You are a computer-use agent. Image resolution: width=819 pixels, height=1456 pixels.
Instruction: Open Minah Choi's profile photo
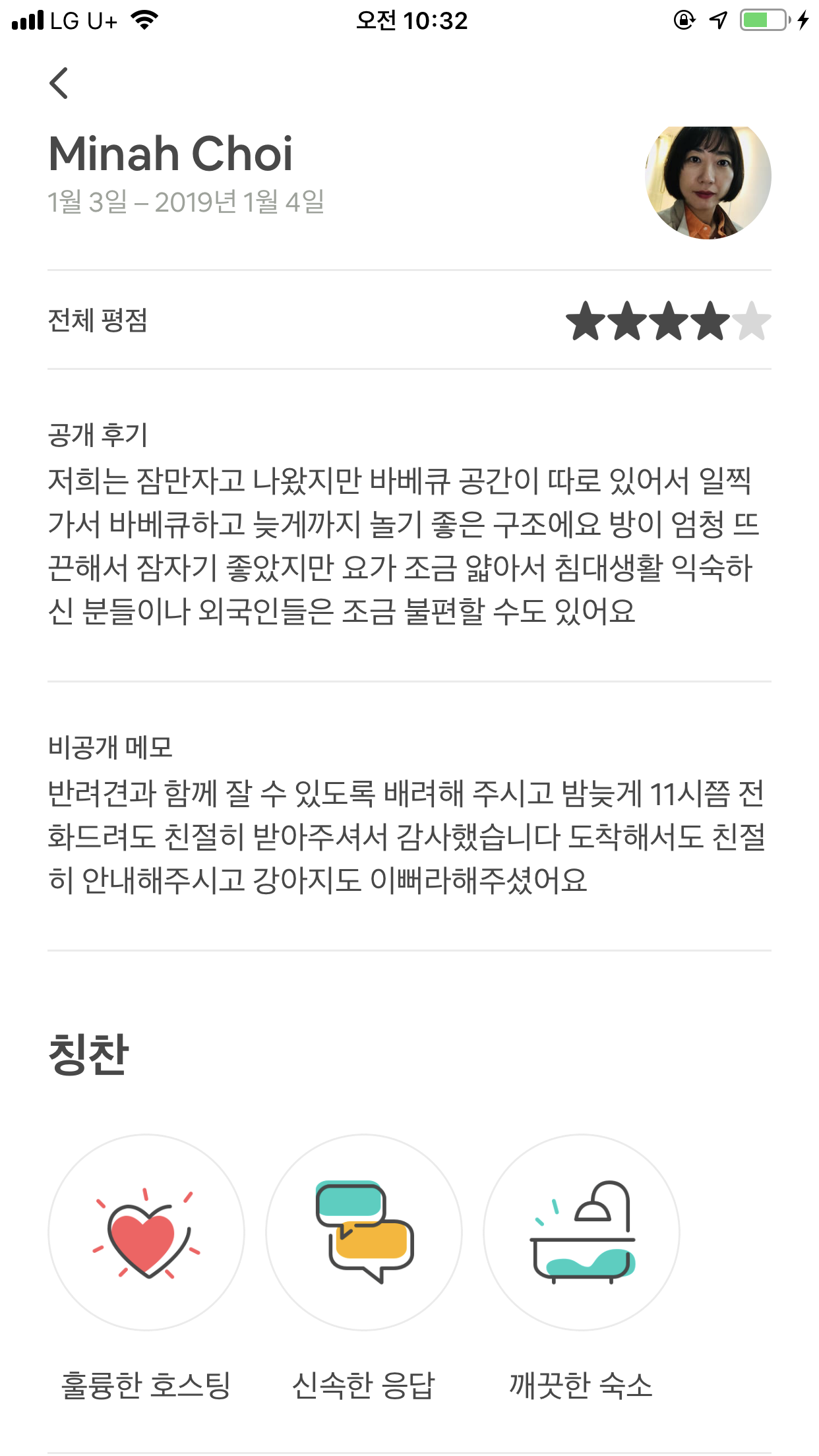708,179
